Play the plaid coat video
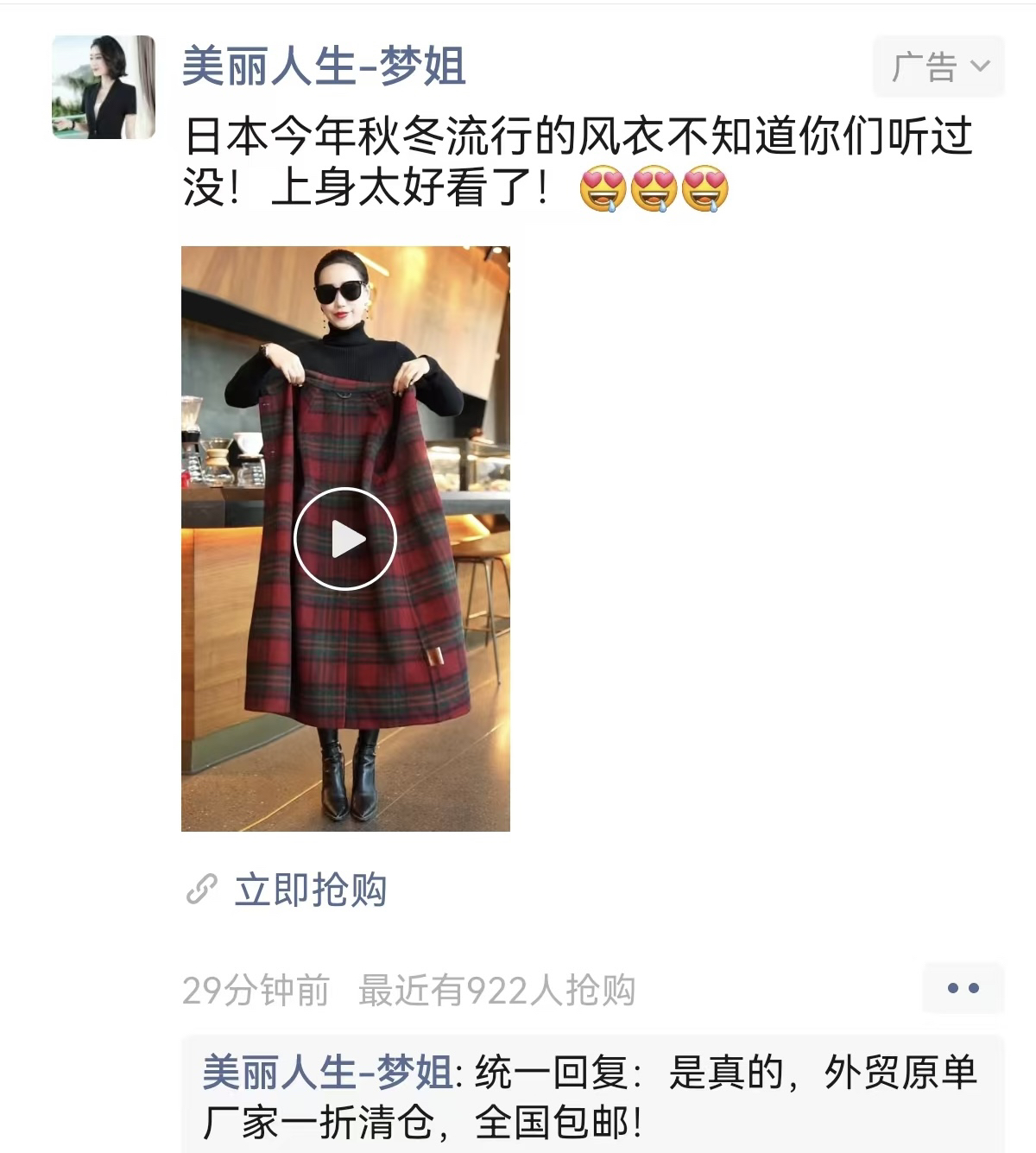Viewport: 1036px width, 1153px height. click(345, 539)
